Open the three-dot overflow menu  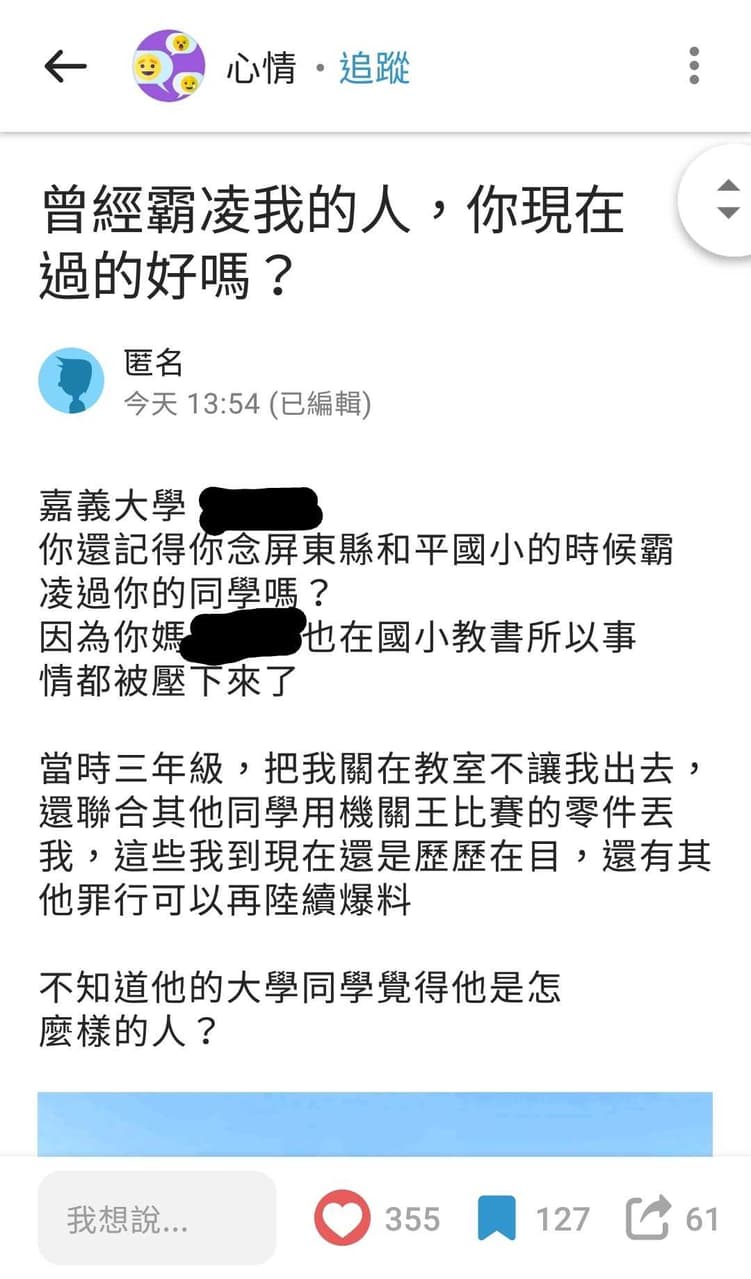(694, 66)
